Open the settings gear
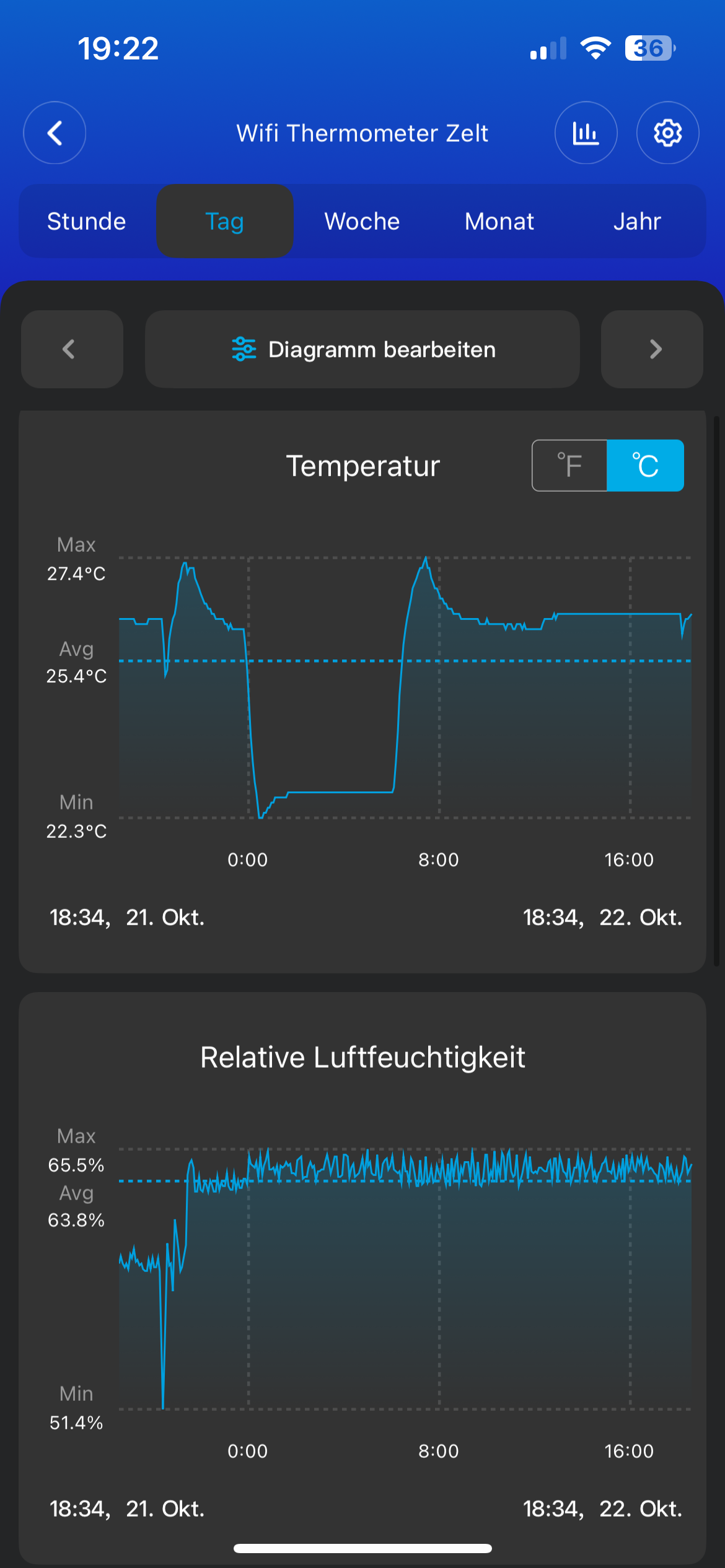The width and height of the screenshot is (725, 1568). 667,133
